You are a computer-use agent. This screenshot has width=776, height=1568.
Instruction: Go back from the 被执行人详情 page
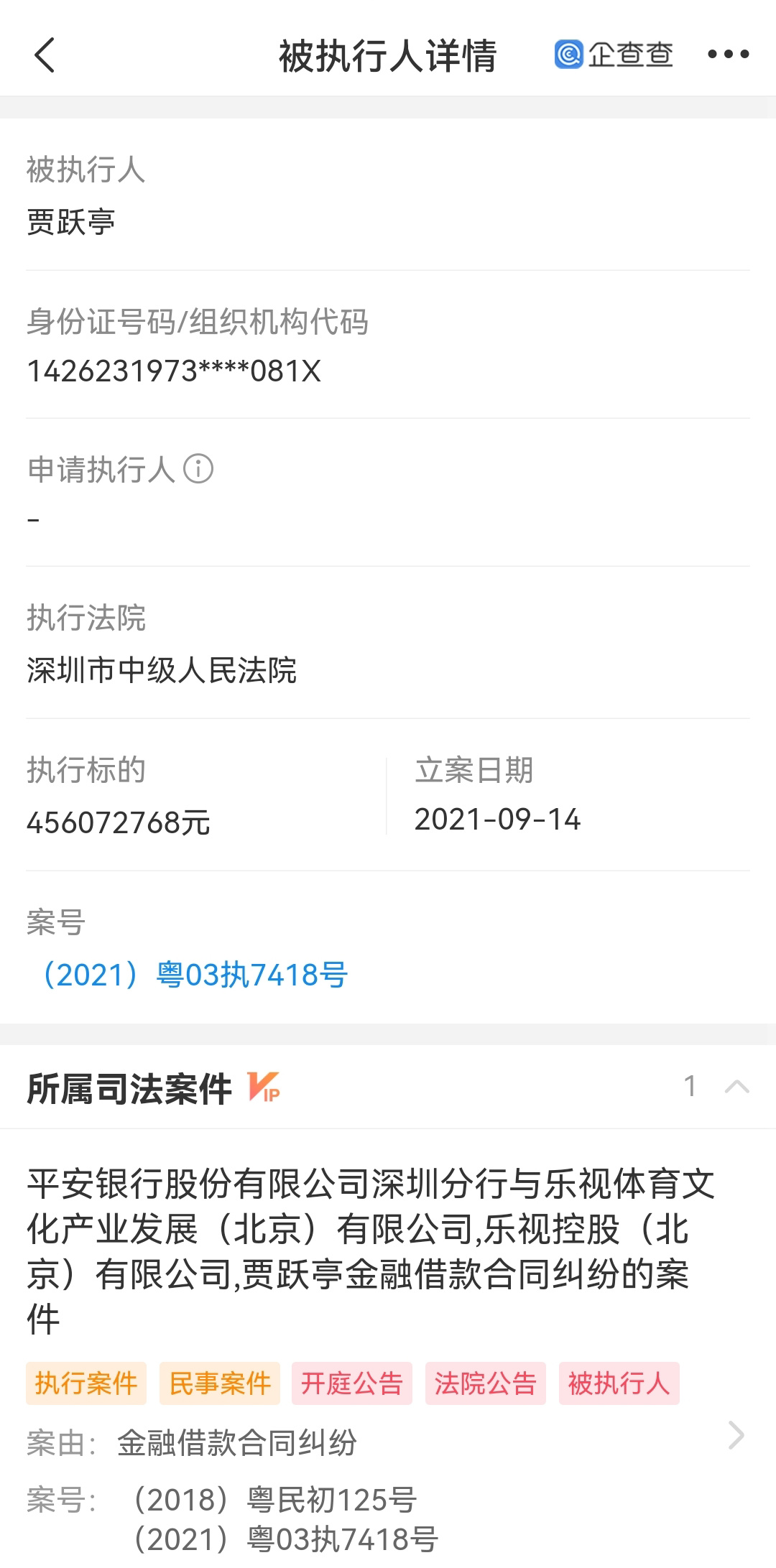pyautogui.click(x=45, y=55)
